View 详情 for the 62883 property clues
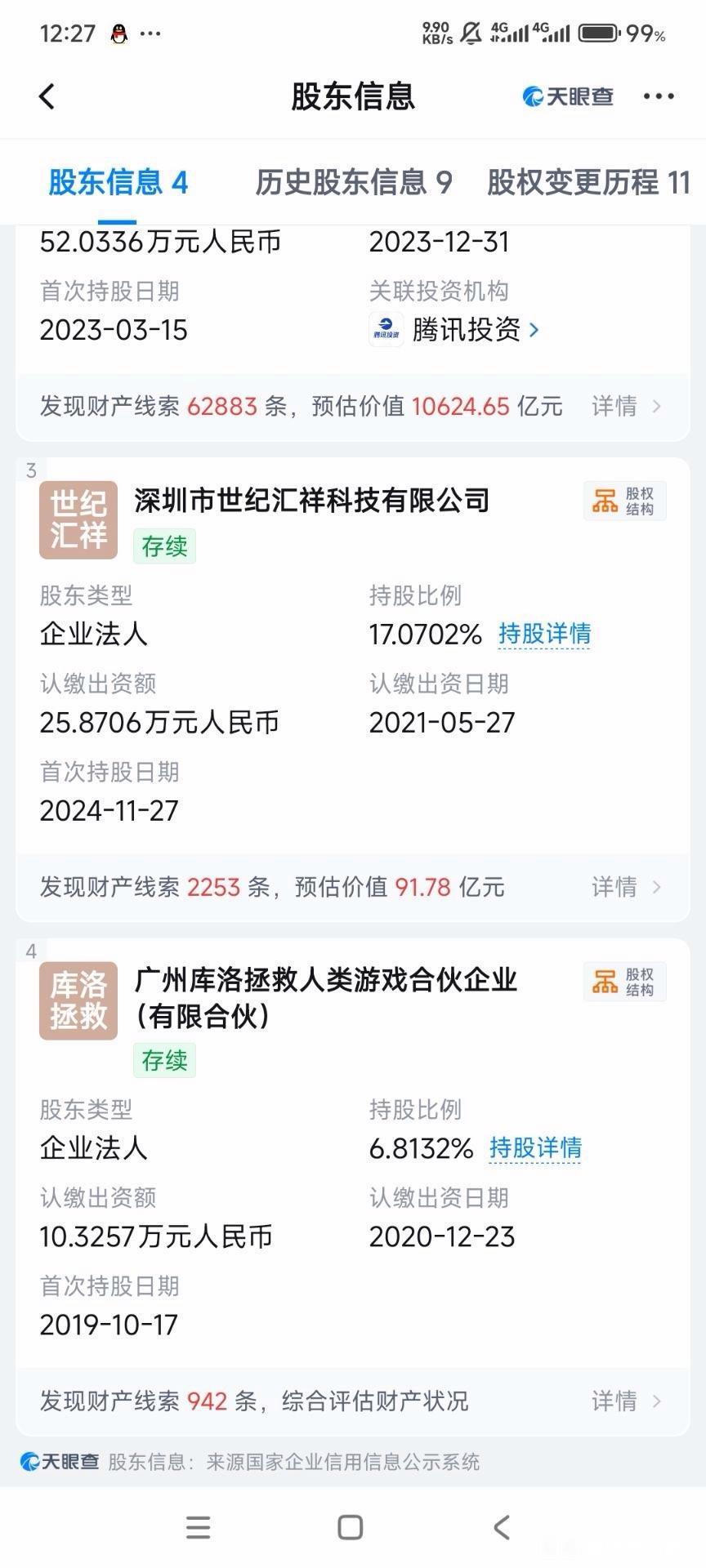706x1568 pixels. (625, 406)
